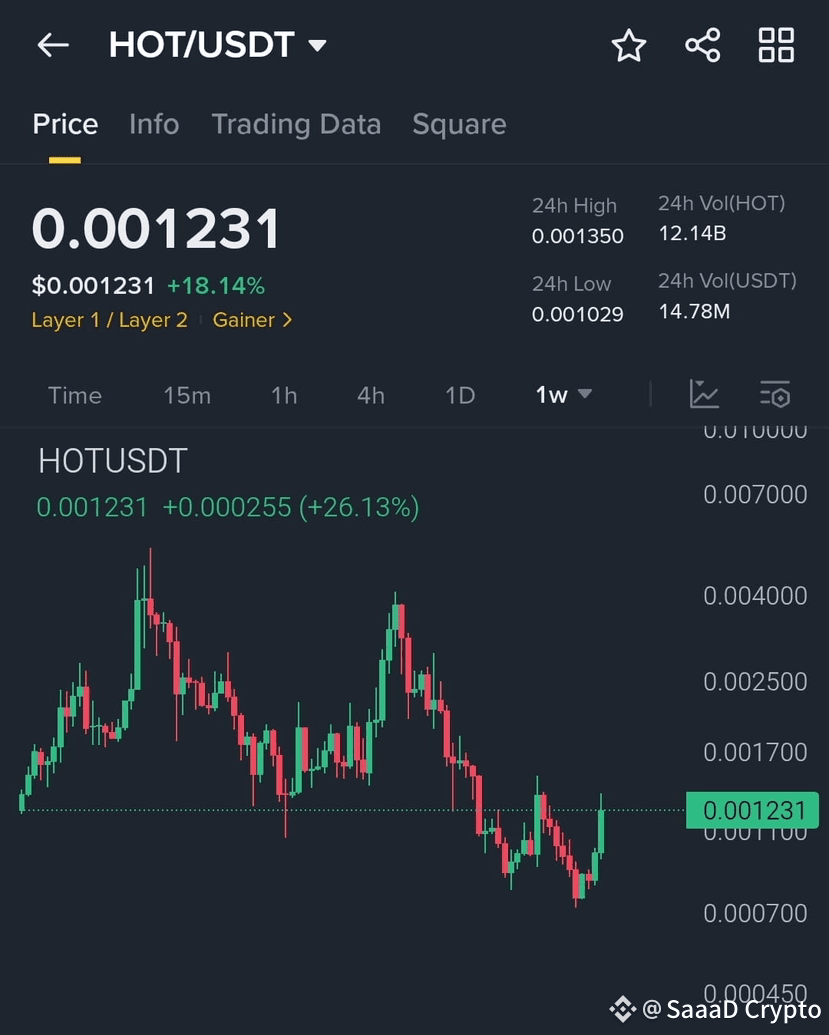Select the Square tab
829x1035 pixels.
point(459,123)
